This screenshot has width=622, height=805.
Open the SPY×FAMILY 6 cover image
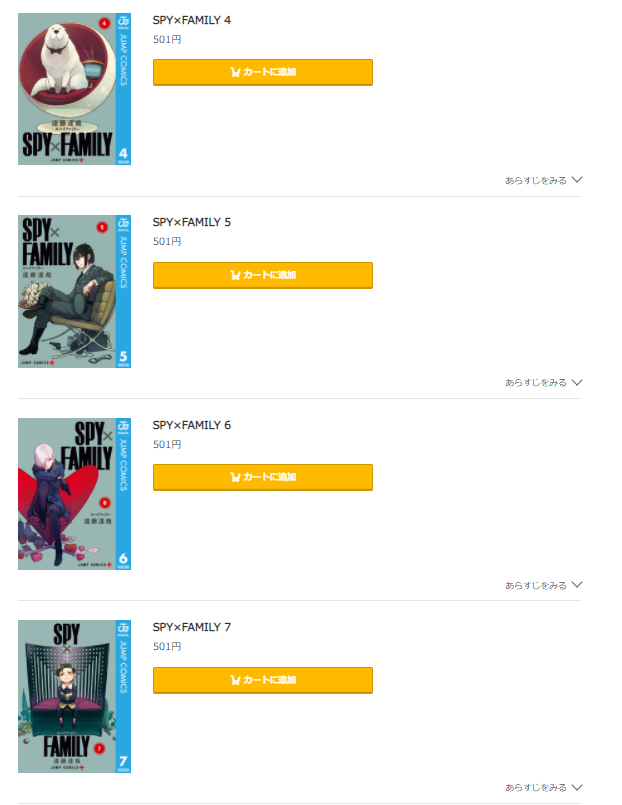pos(74,494)
